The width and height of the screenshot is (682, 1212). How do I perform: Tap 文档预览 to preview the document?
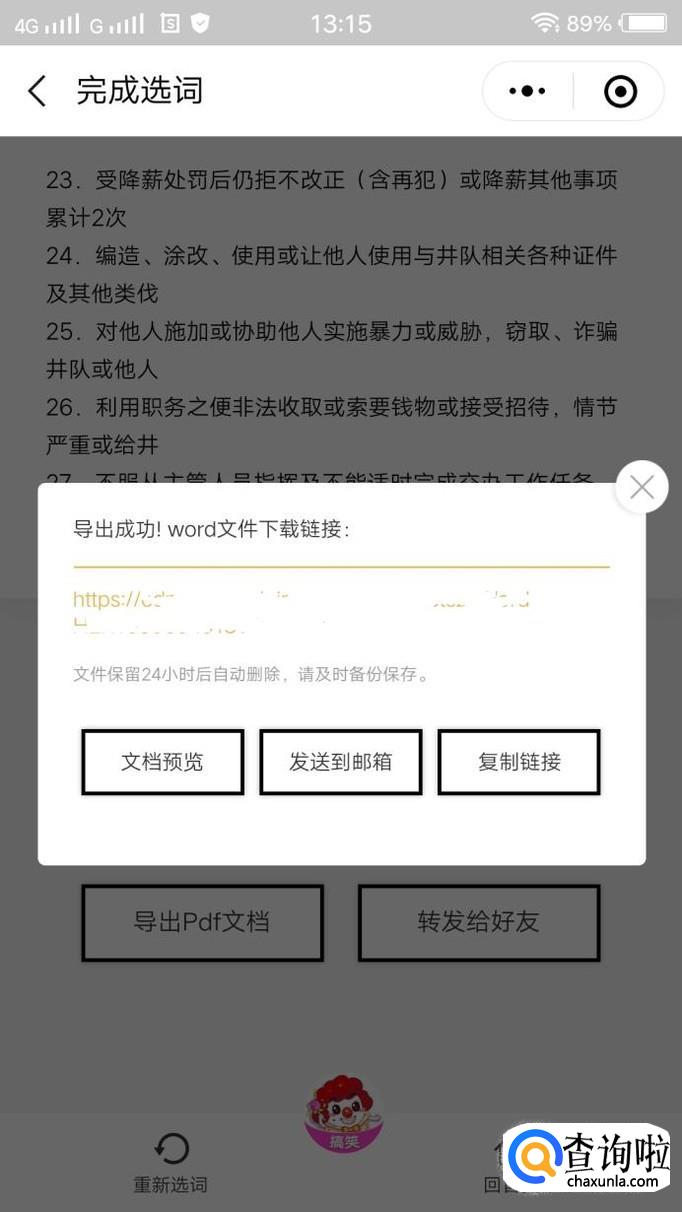[163, 762]
